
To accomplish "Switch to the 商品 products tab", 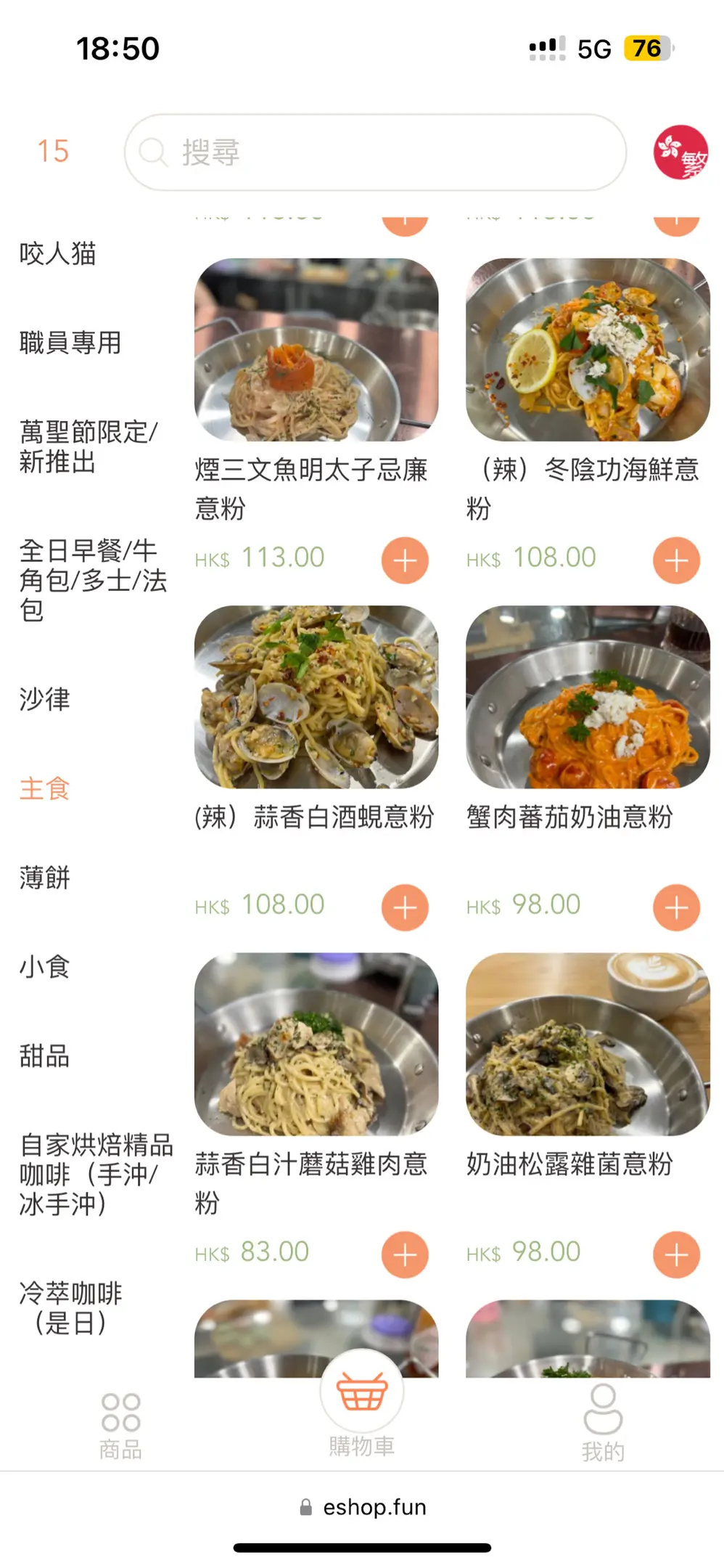I will 120,1424.
